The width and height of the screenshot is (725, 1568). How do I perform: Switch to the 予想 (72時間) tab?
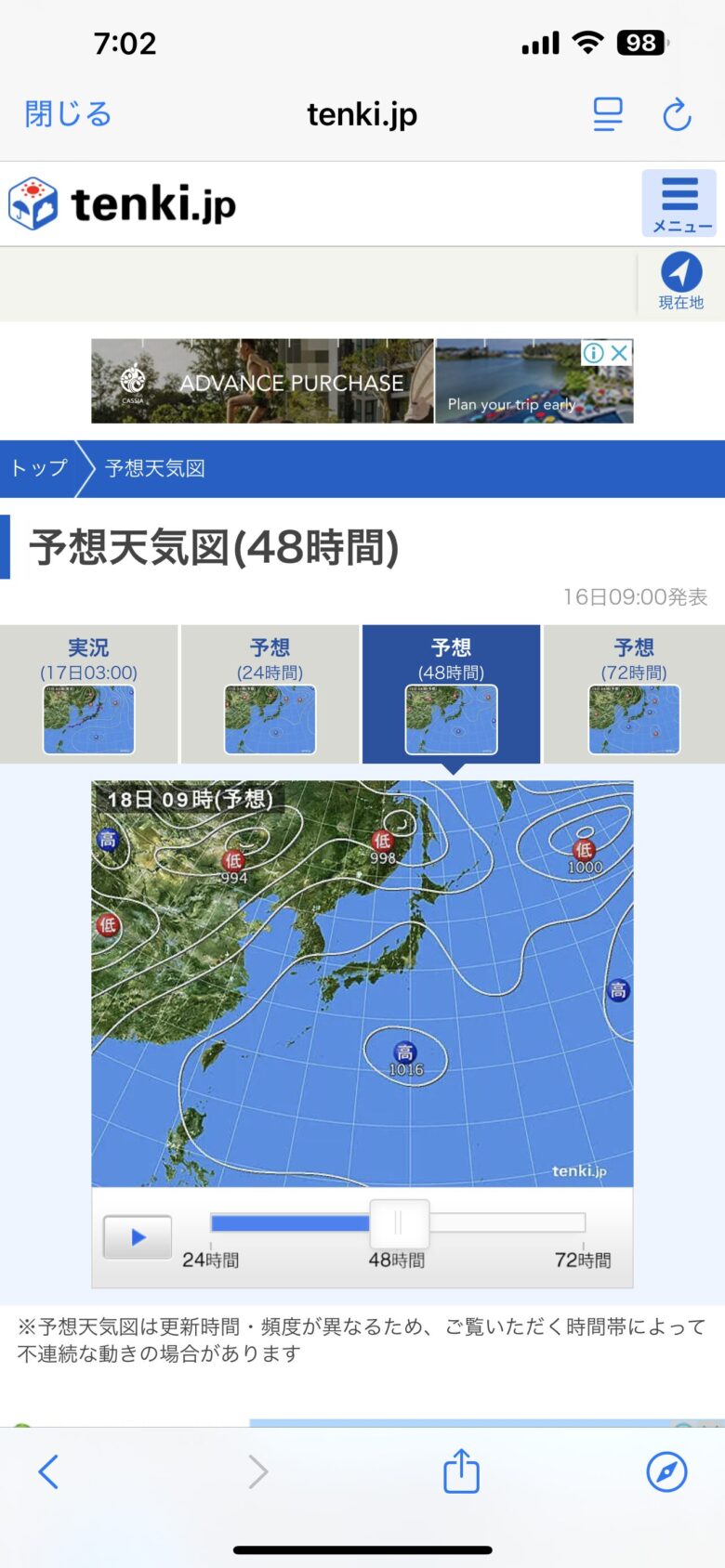coord(634,695)
